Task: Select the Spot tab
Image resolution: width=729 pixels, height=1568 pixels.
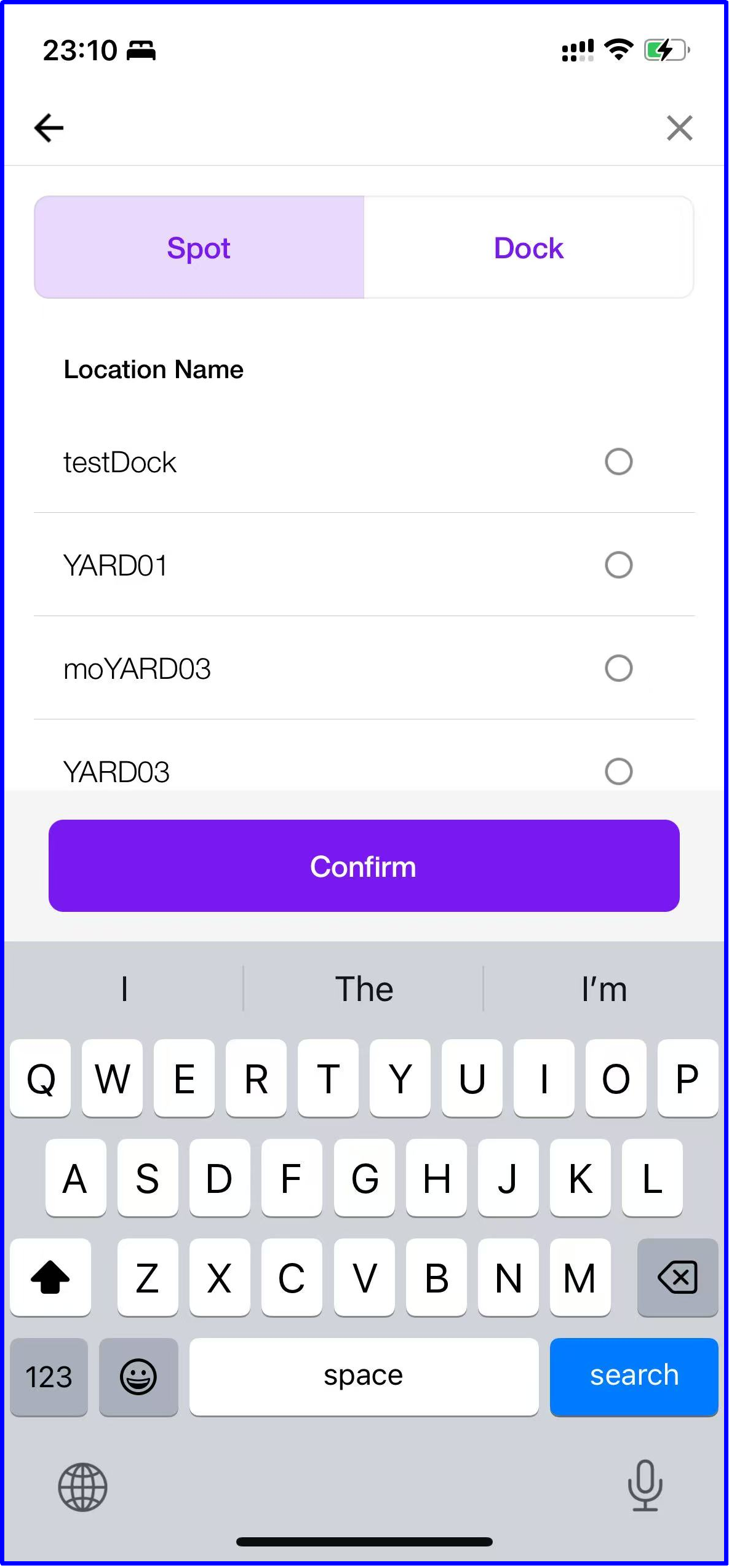Action: tap(199, 248)
